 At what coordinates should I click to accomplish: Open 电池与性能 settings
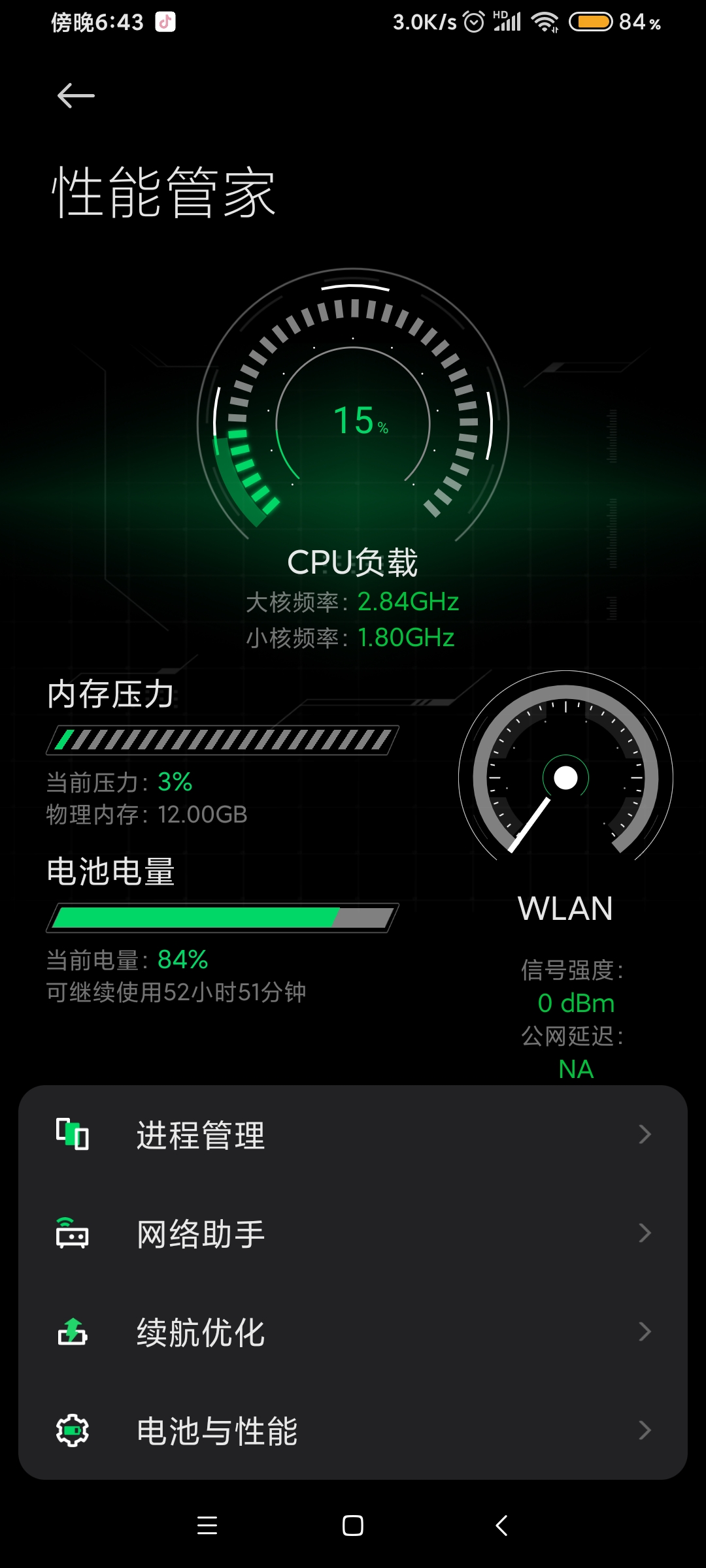tap(353, 1431)
